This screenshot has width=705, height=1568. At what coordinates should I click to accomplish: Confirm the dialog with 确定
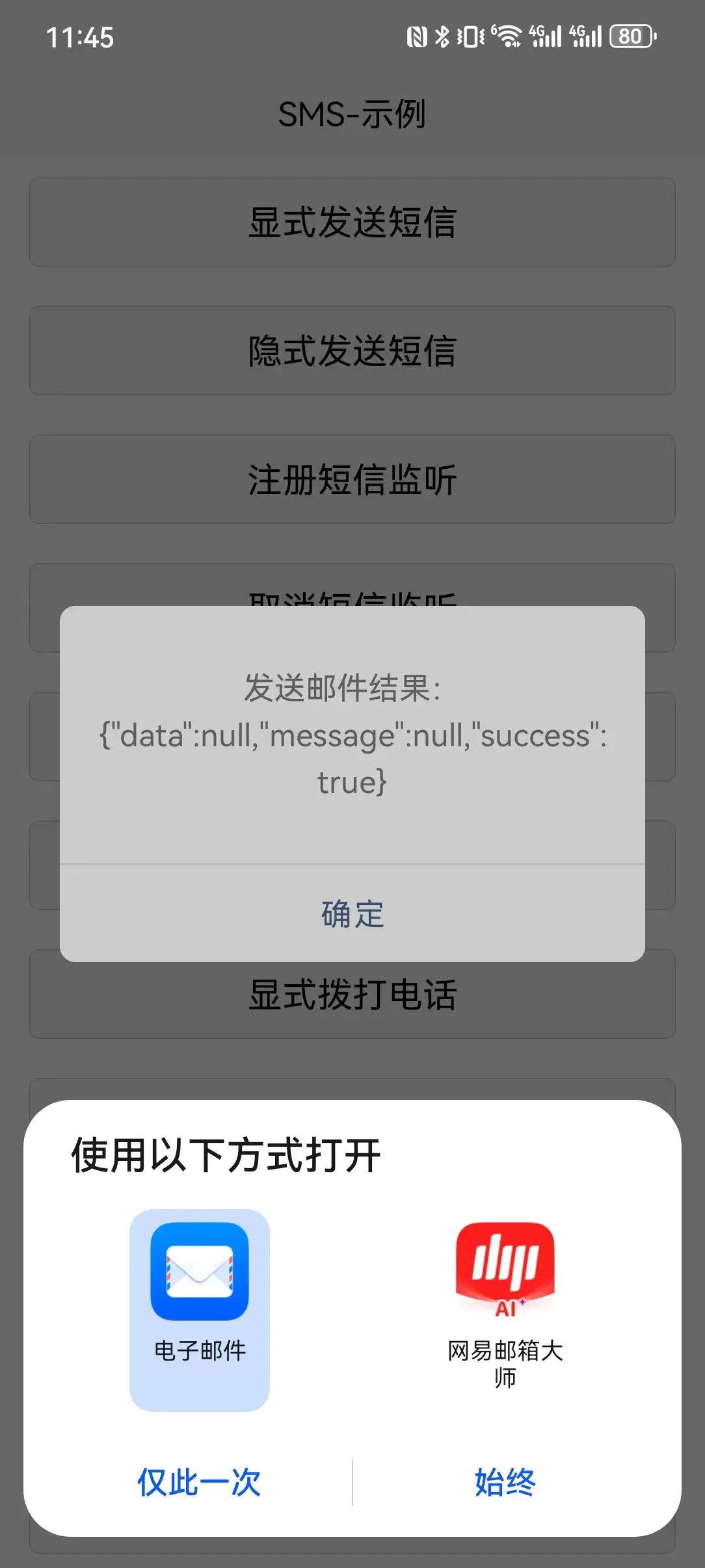(352, 913)
